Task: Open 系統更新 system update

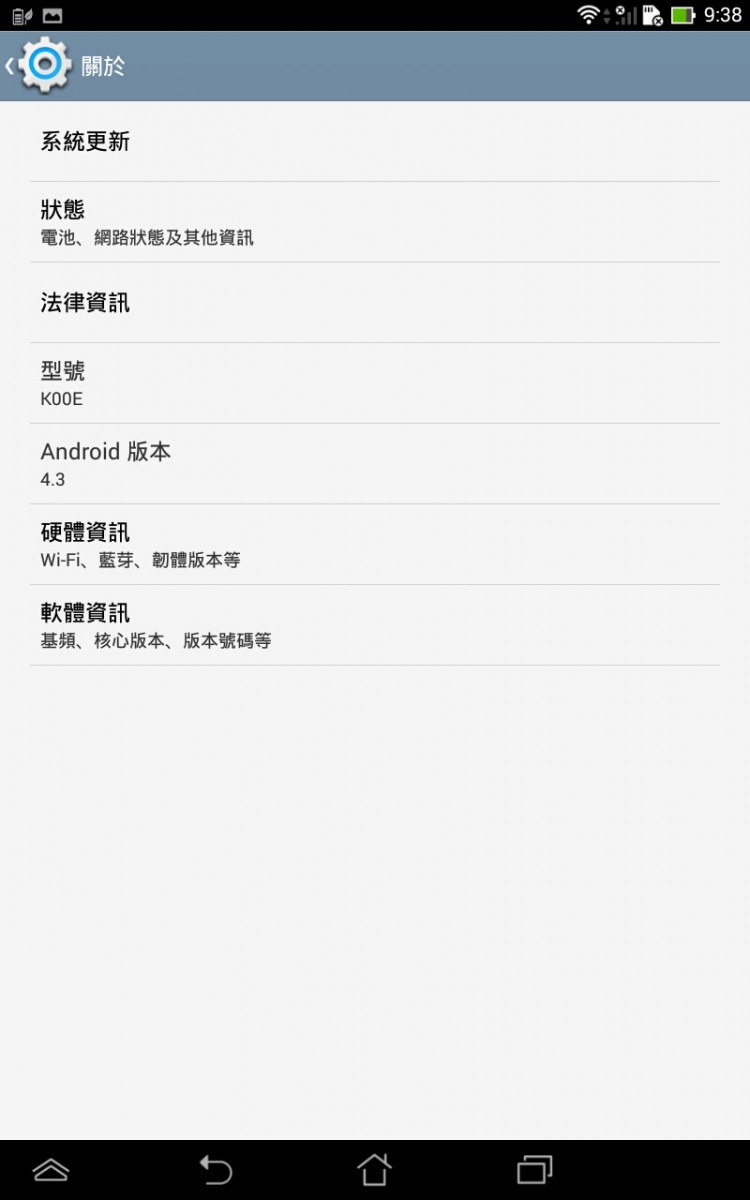Action: (375, 142)
